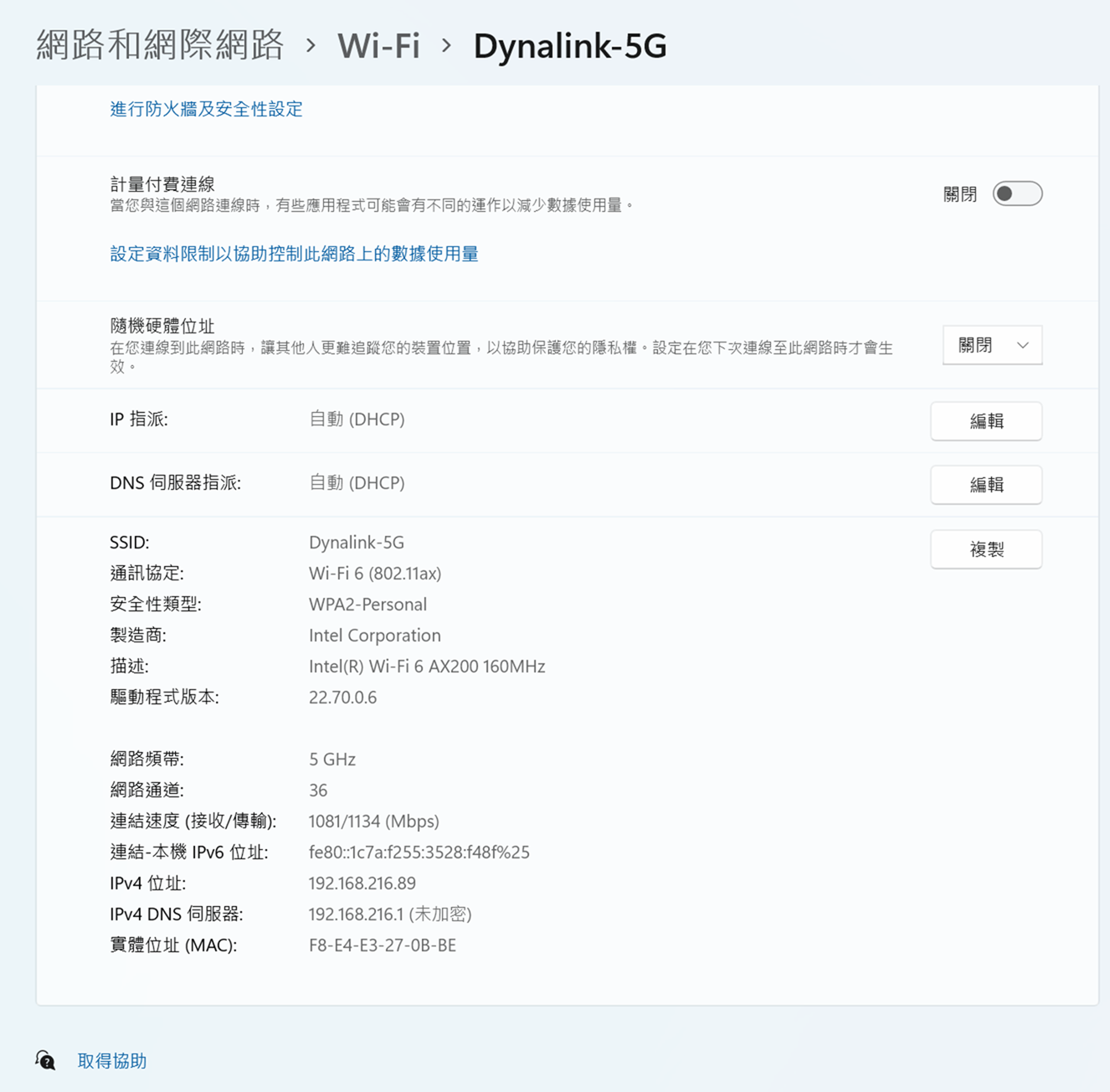
Task: Open the data limit settings link
Action: (294, 254)
